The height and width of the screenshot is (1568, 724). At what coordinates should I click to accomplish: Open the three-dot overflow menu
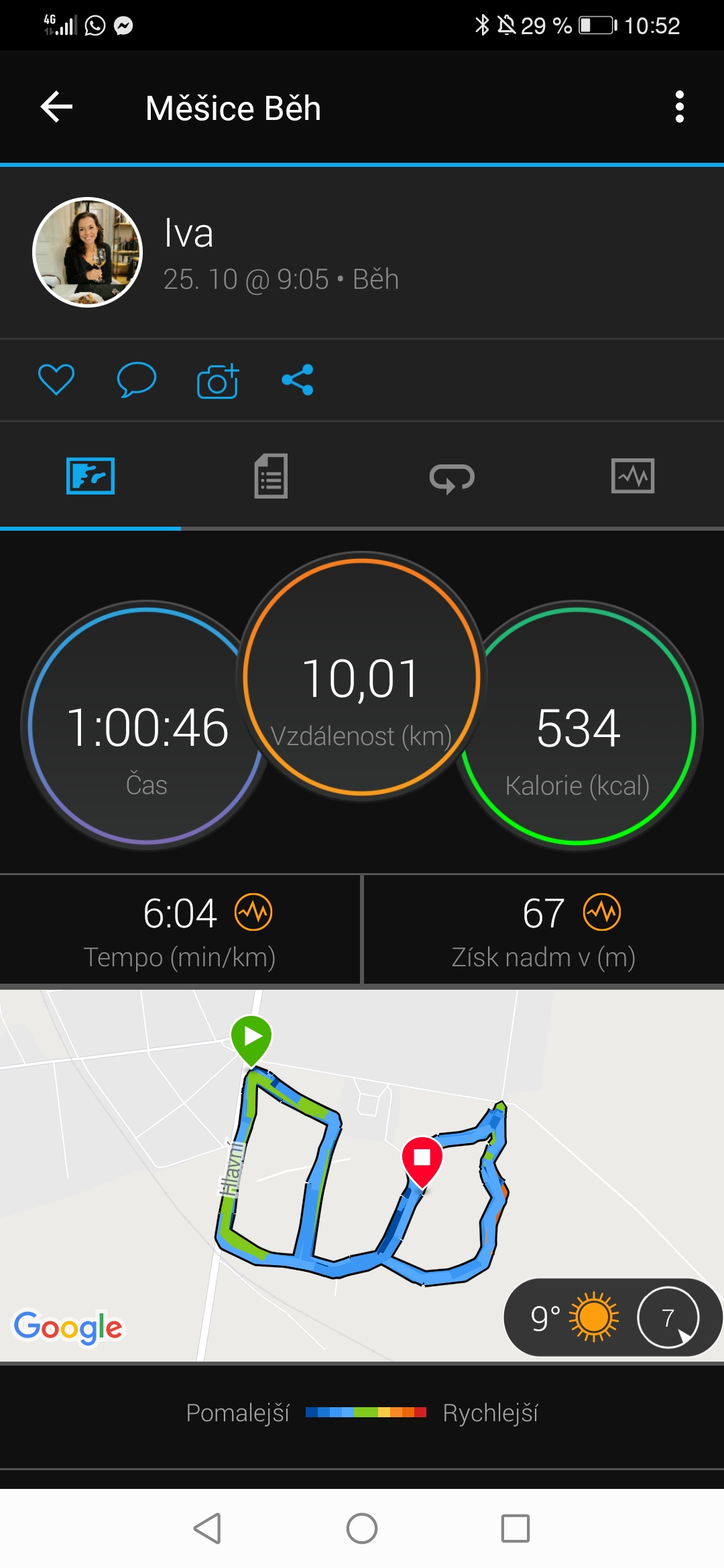point(680,107)
